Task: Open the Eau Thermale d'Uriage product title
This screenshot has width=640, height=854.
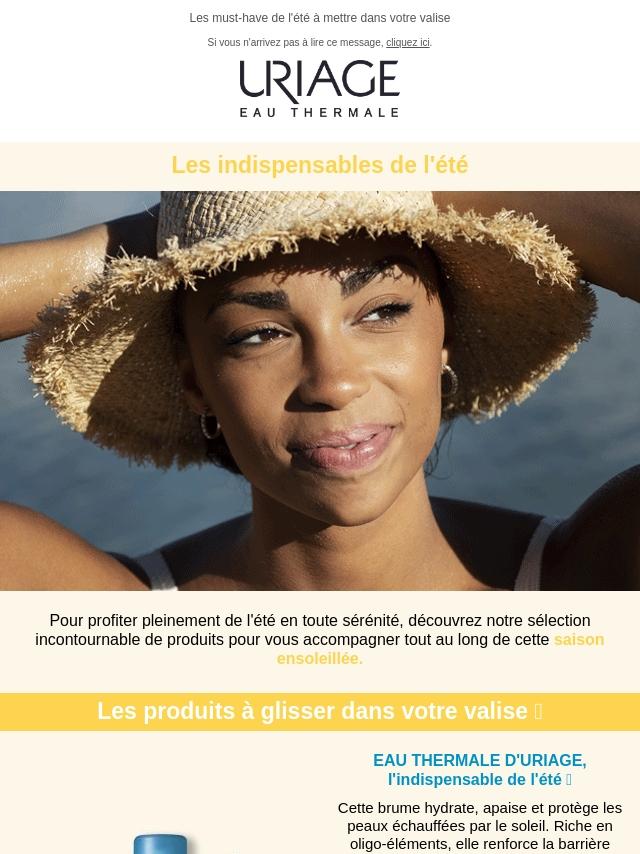Action: (x=479, y=770)
